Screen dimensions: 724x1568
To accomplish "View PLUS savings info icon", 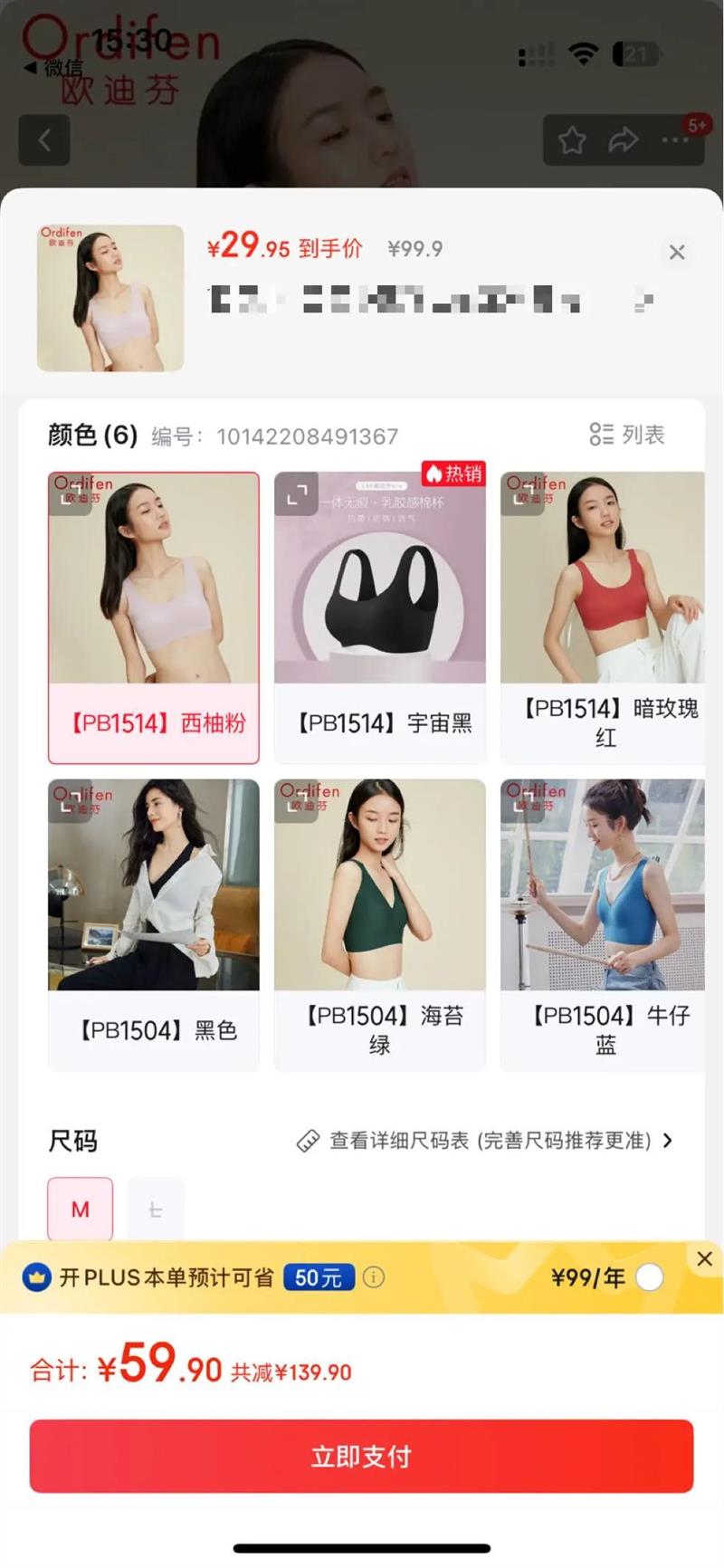I will [x=374, y=1277].
